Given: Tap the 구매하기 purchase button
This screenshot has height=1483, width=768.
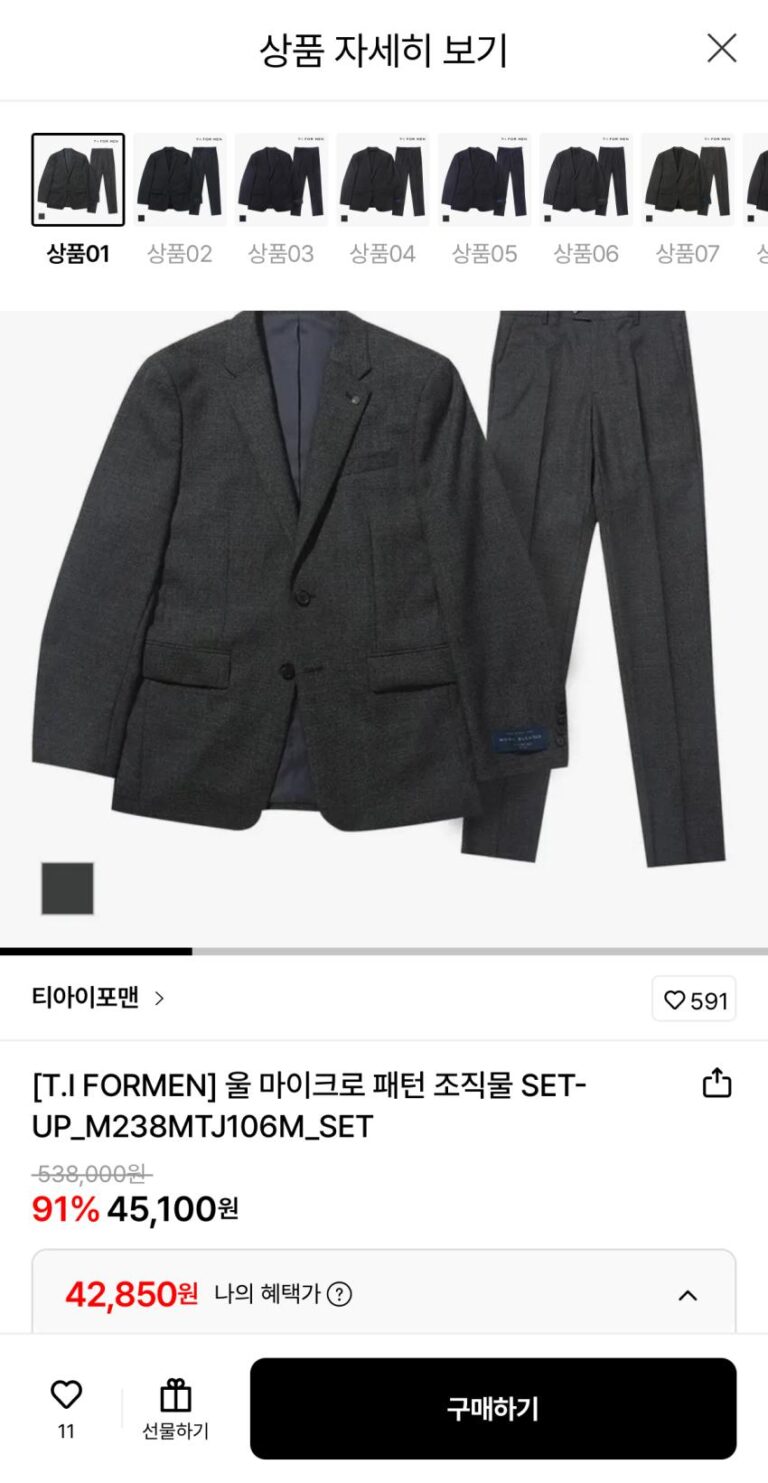Looking at the screenshot, I should [492, 1408].
